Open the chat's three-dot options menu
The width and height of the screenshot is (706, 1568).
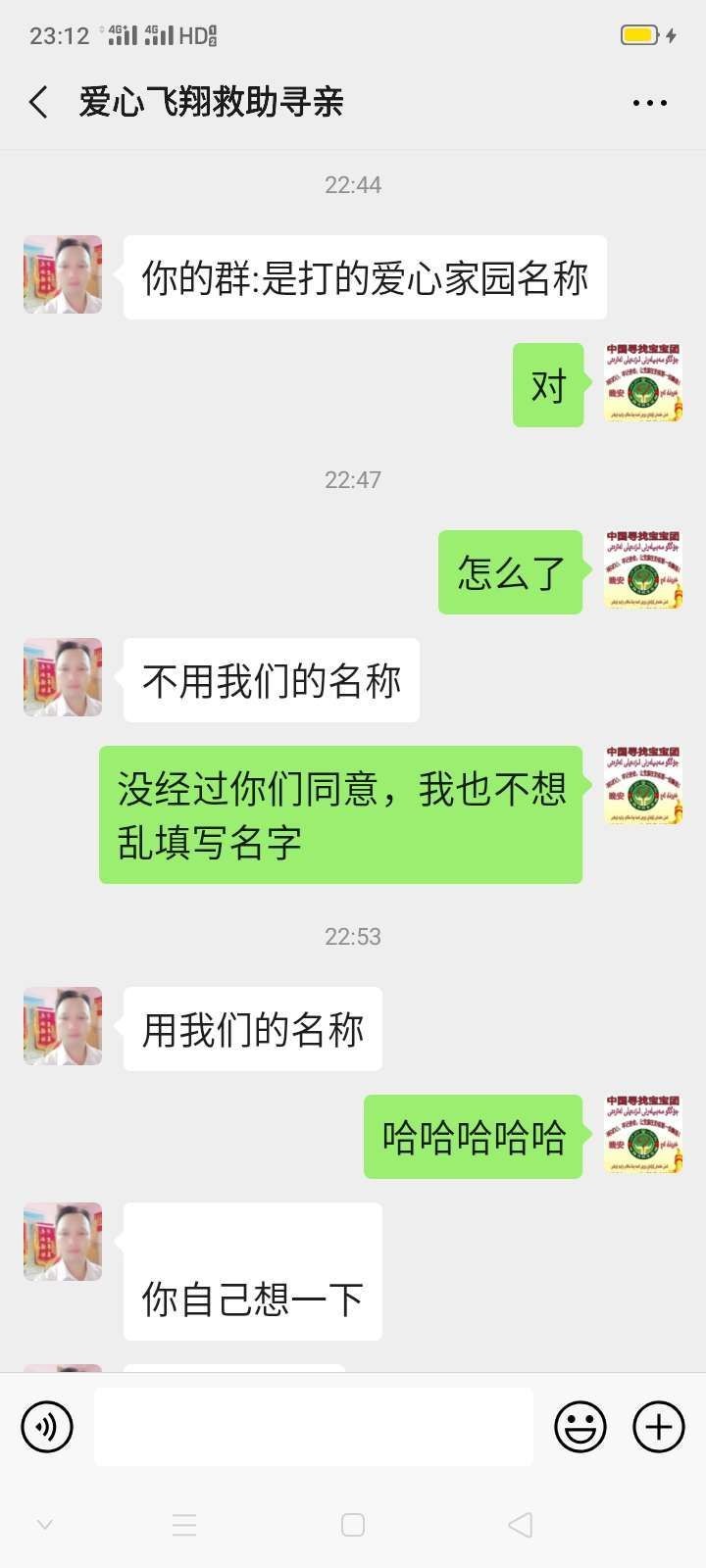[650, 103]
